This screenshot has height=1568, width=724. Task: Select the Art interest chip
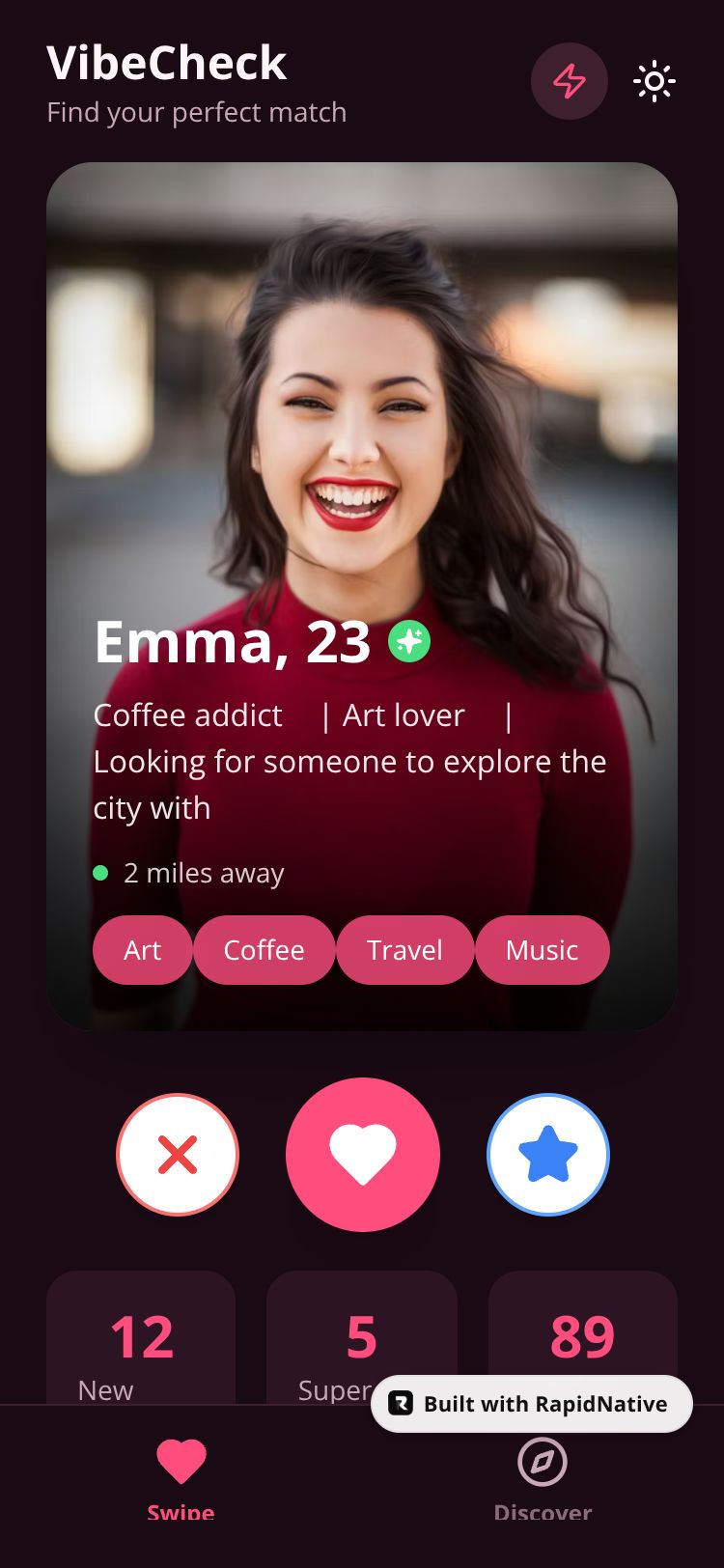pos(142,950)
